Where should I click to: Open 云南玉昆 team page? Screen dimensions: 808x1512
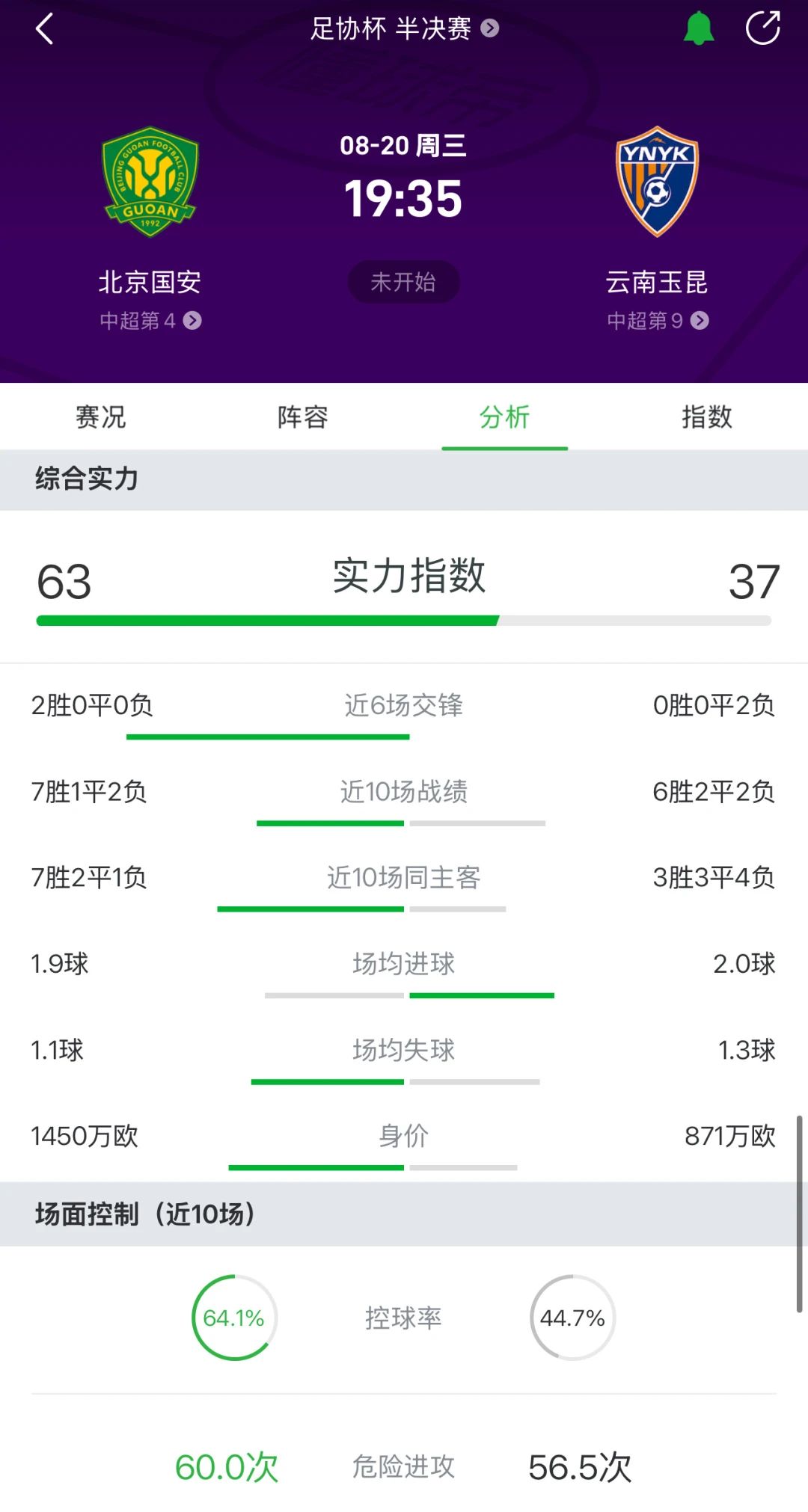(x=657, y=282)
